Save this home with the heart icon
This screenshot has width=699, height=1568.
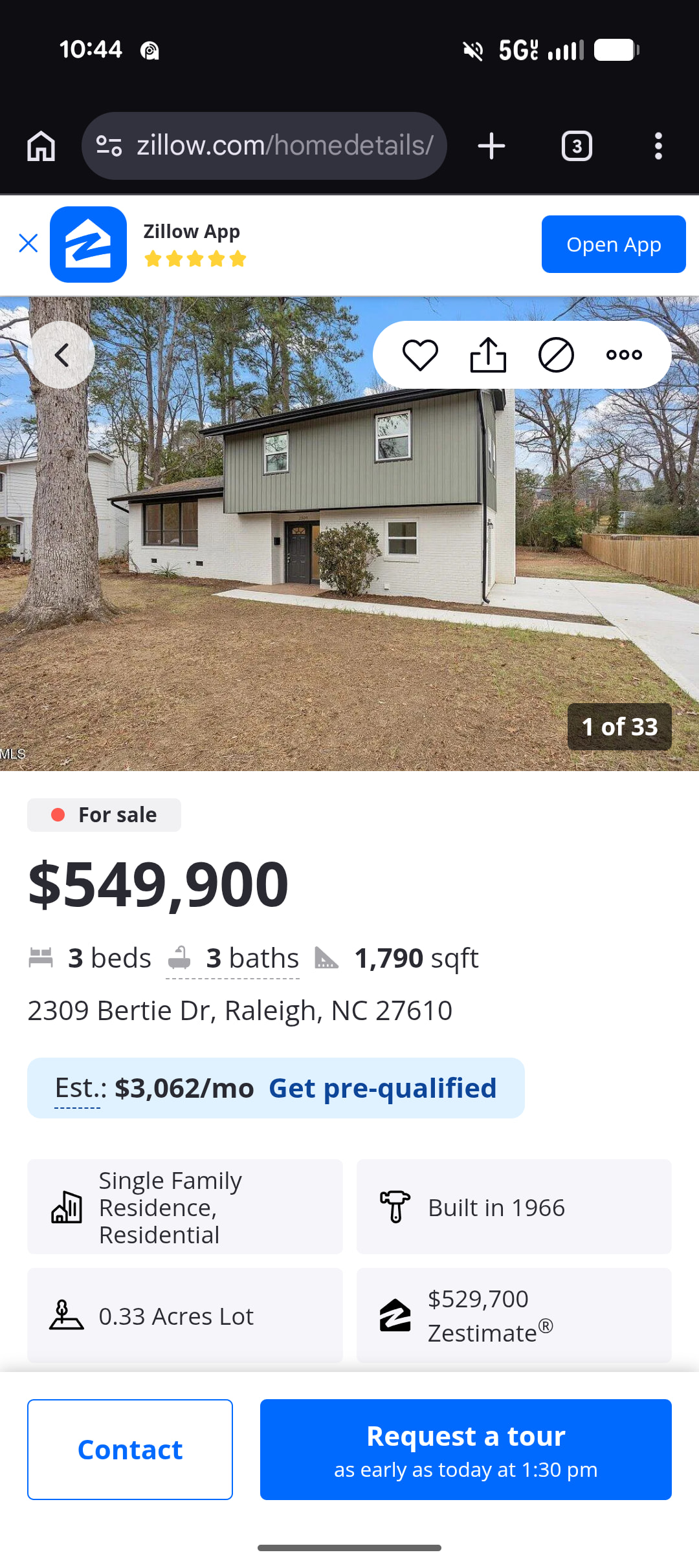click(x=420, y=354)
